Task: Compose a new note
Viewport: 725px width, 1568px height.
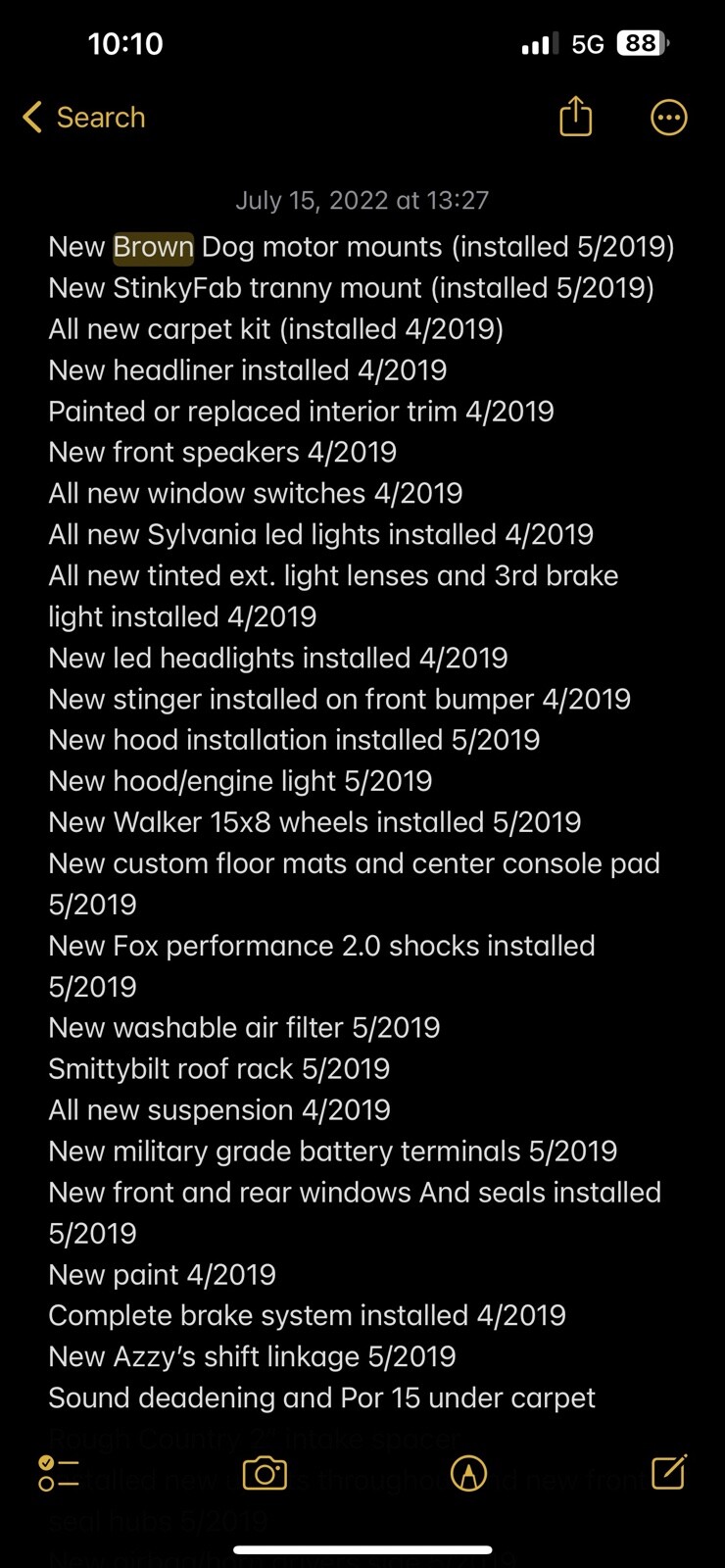Action: [669, 1472]
